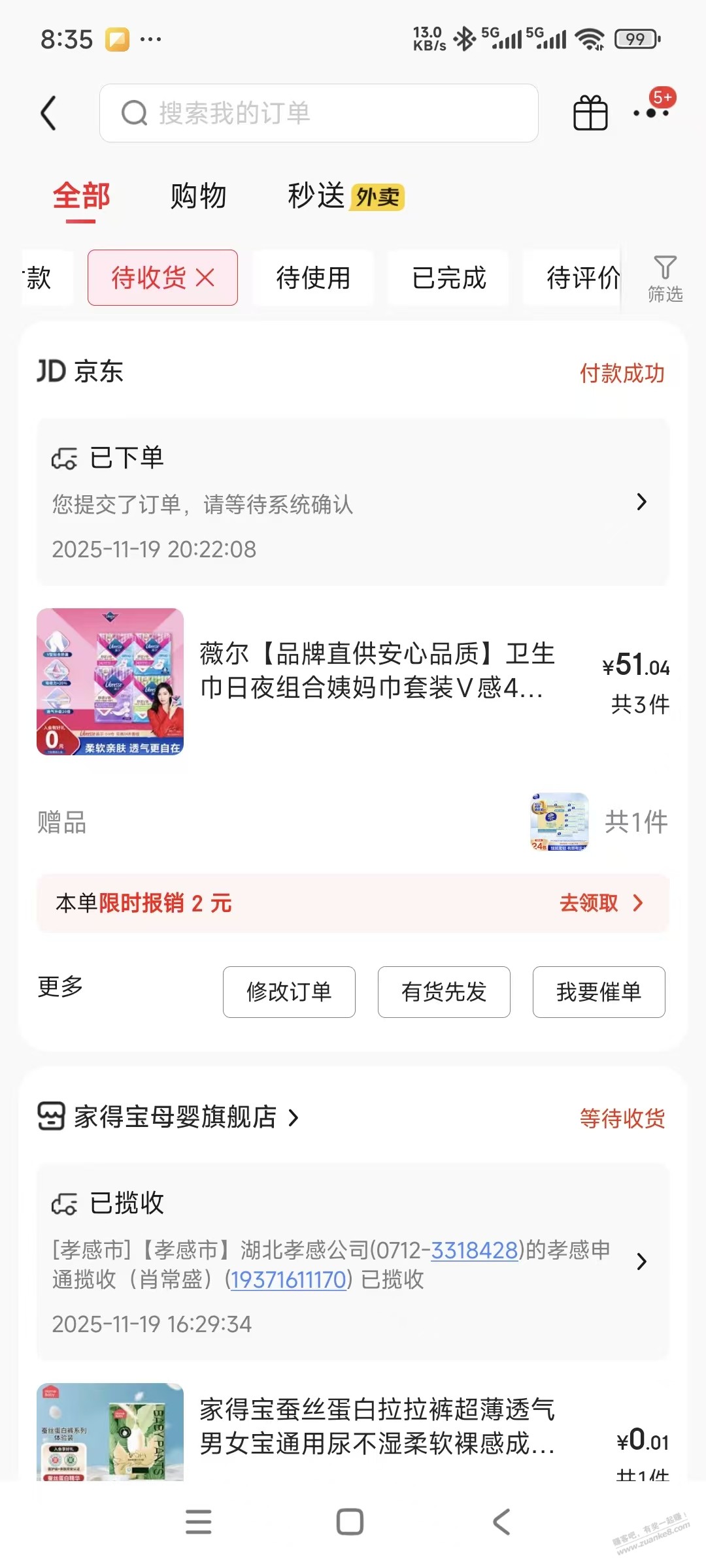Screen dimensions: 706x1568
Task: Filter orders by 待评价
Action: [x=582, y=278]
